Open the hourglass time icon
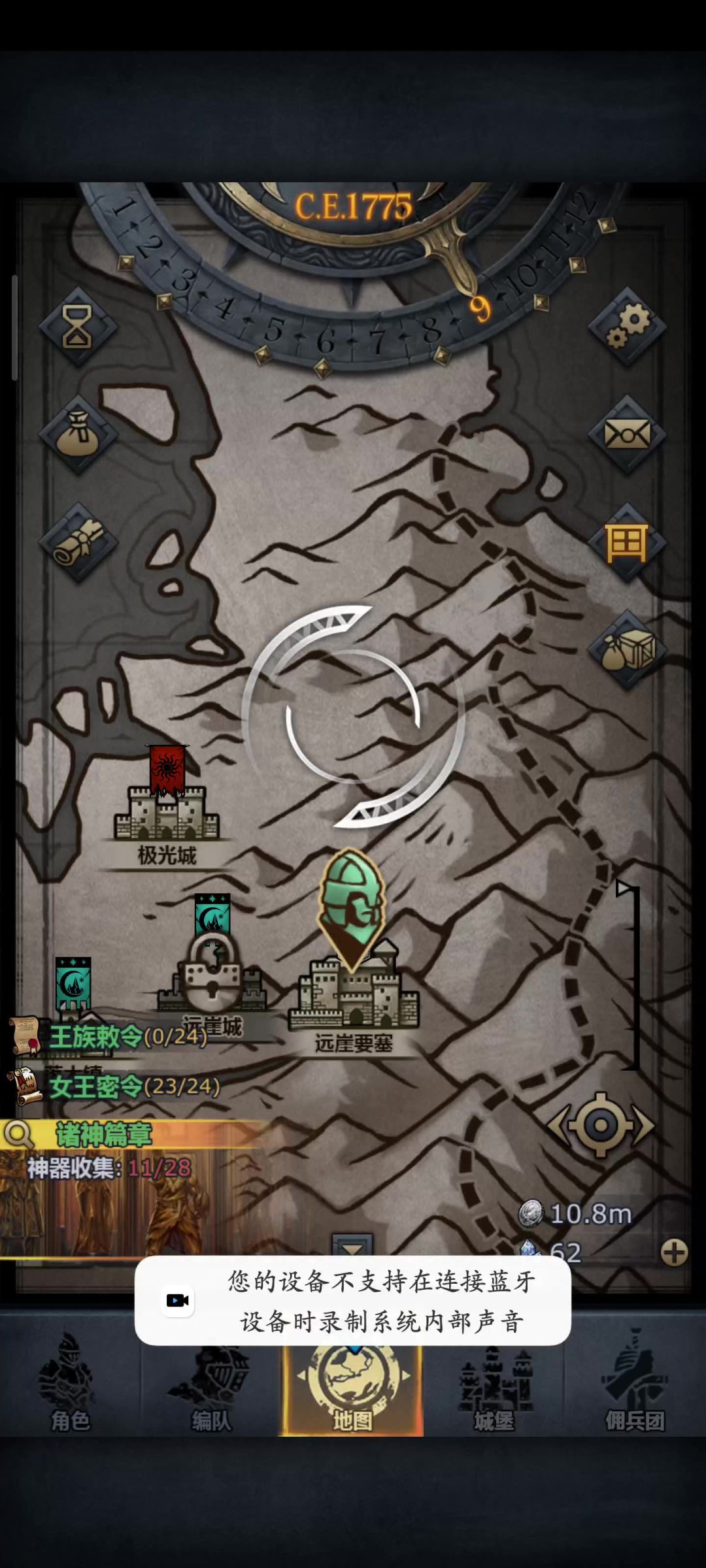 [x=78, y=326]
